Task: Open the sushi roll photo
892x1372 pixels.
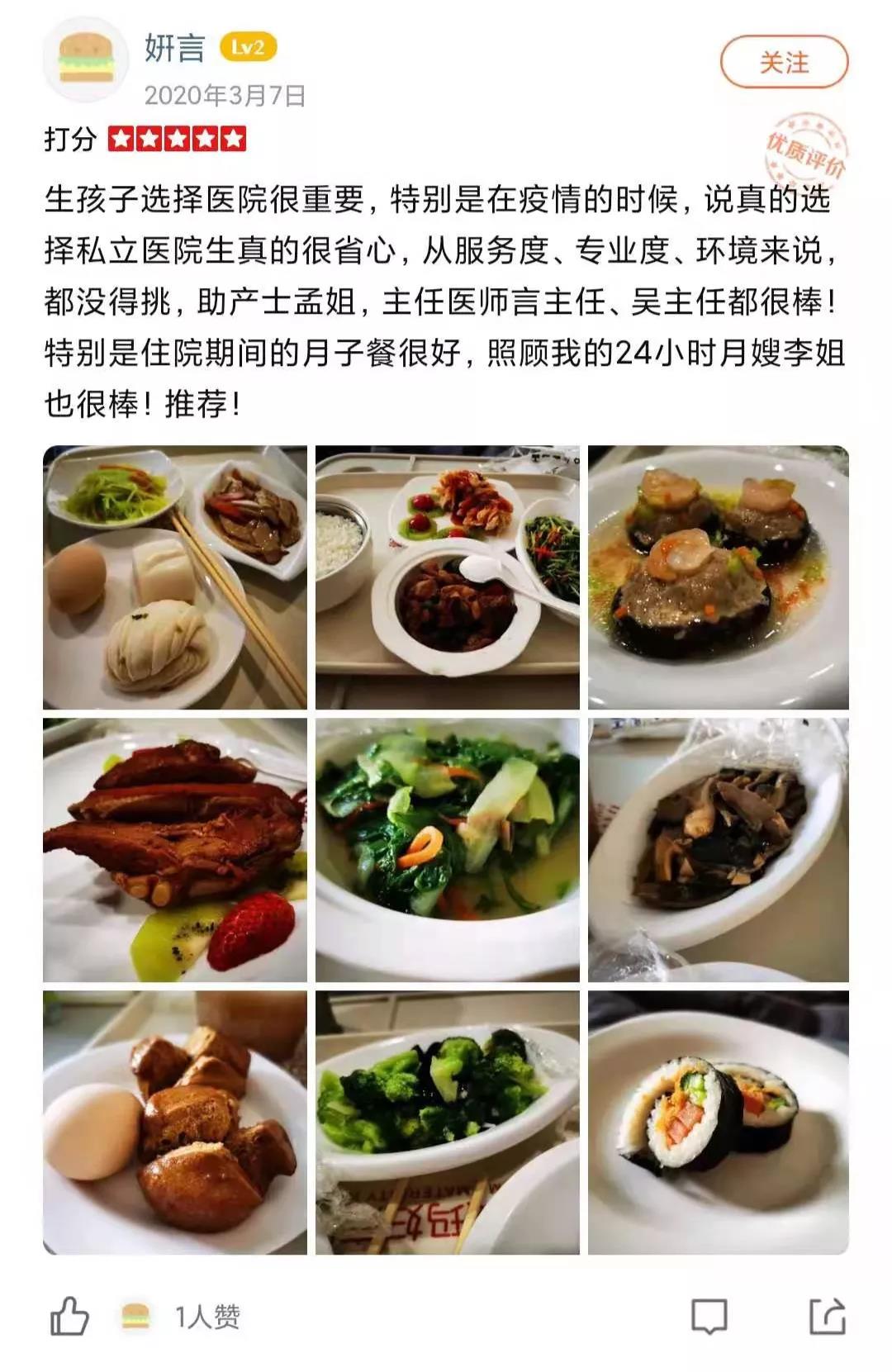Action: (718, 1123)
